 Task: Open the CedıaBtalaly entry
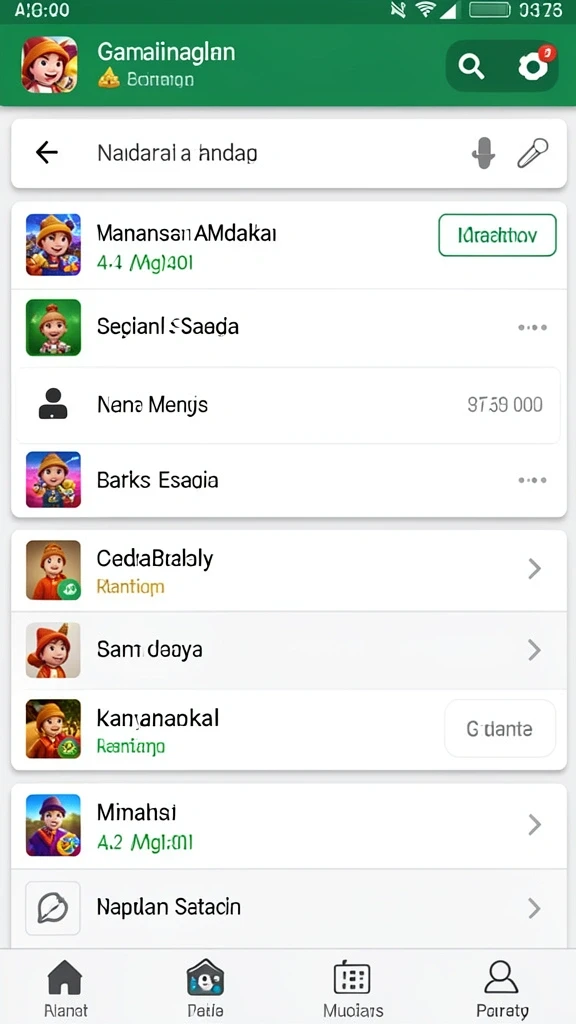pos(289,570)
